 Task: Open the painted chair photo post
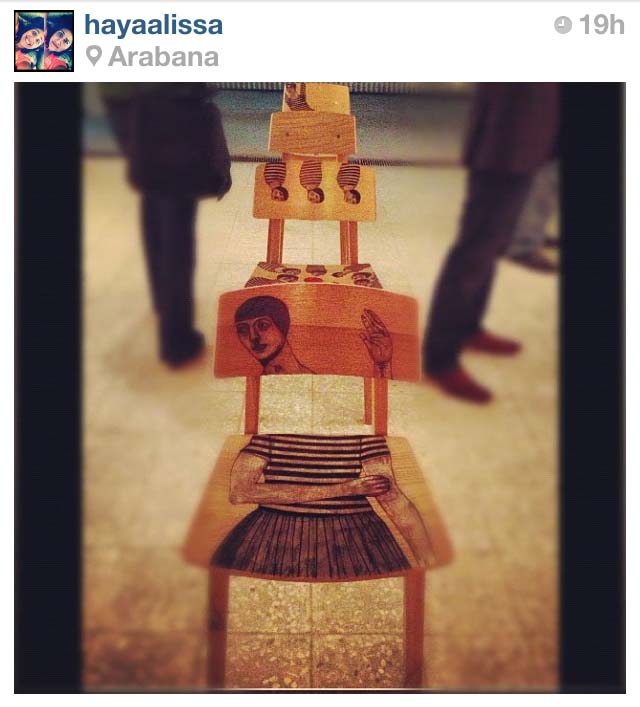(x=319, y=388)
